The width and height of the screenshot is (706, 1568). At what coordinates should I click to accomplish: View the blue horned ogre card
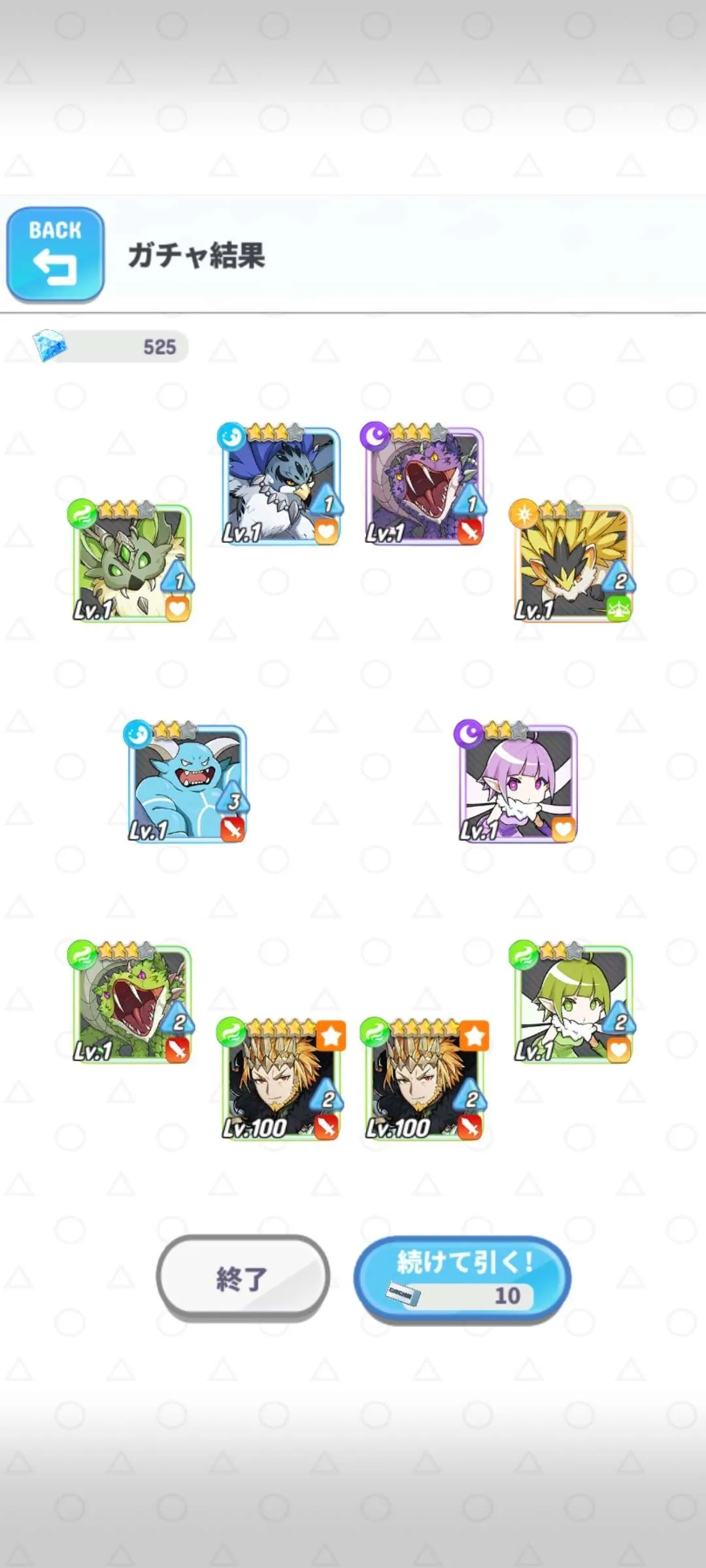tap(186, 783)
